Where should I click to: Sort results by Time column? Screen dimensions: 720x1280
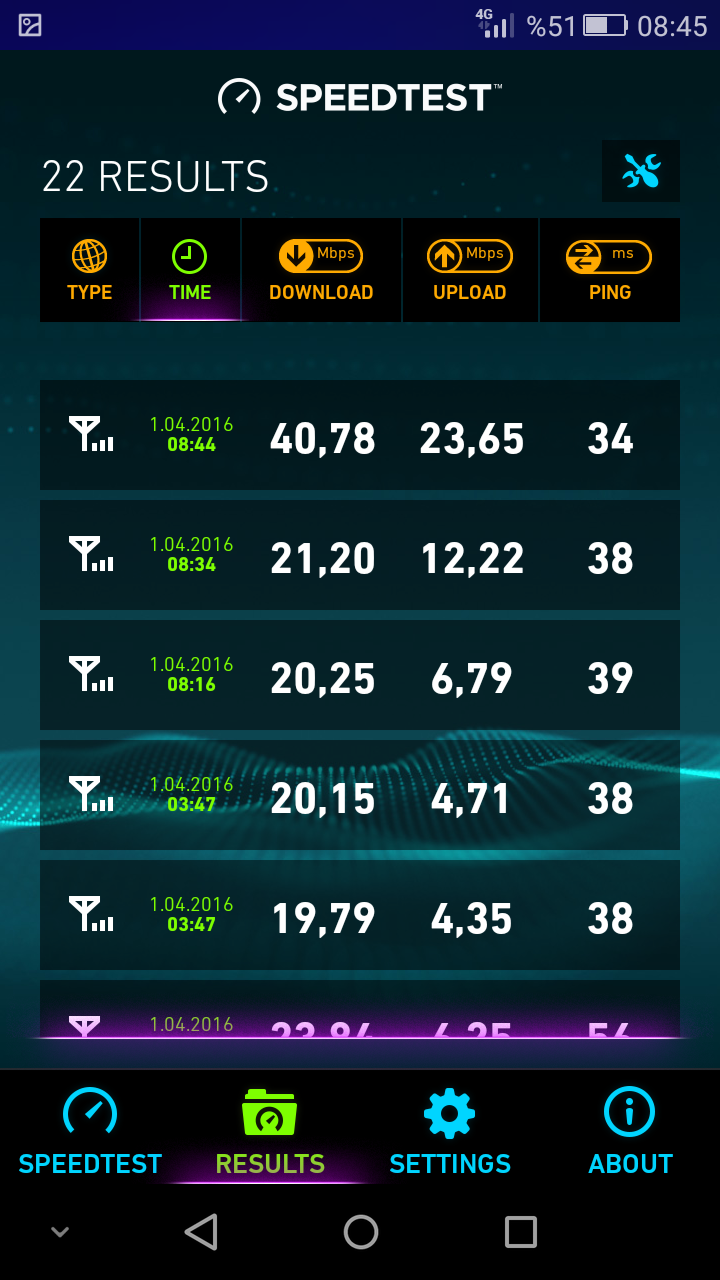pyautogui.click(x=190, y=270)
